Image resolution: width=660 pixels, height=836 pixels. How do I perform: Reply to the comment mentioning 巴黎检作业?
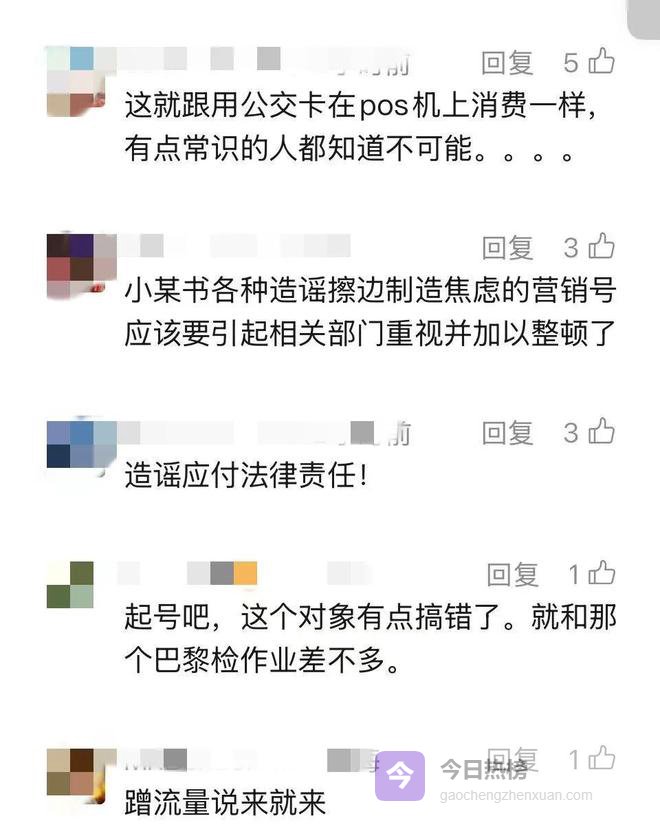[x=512, y=574]
